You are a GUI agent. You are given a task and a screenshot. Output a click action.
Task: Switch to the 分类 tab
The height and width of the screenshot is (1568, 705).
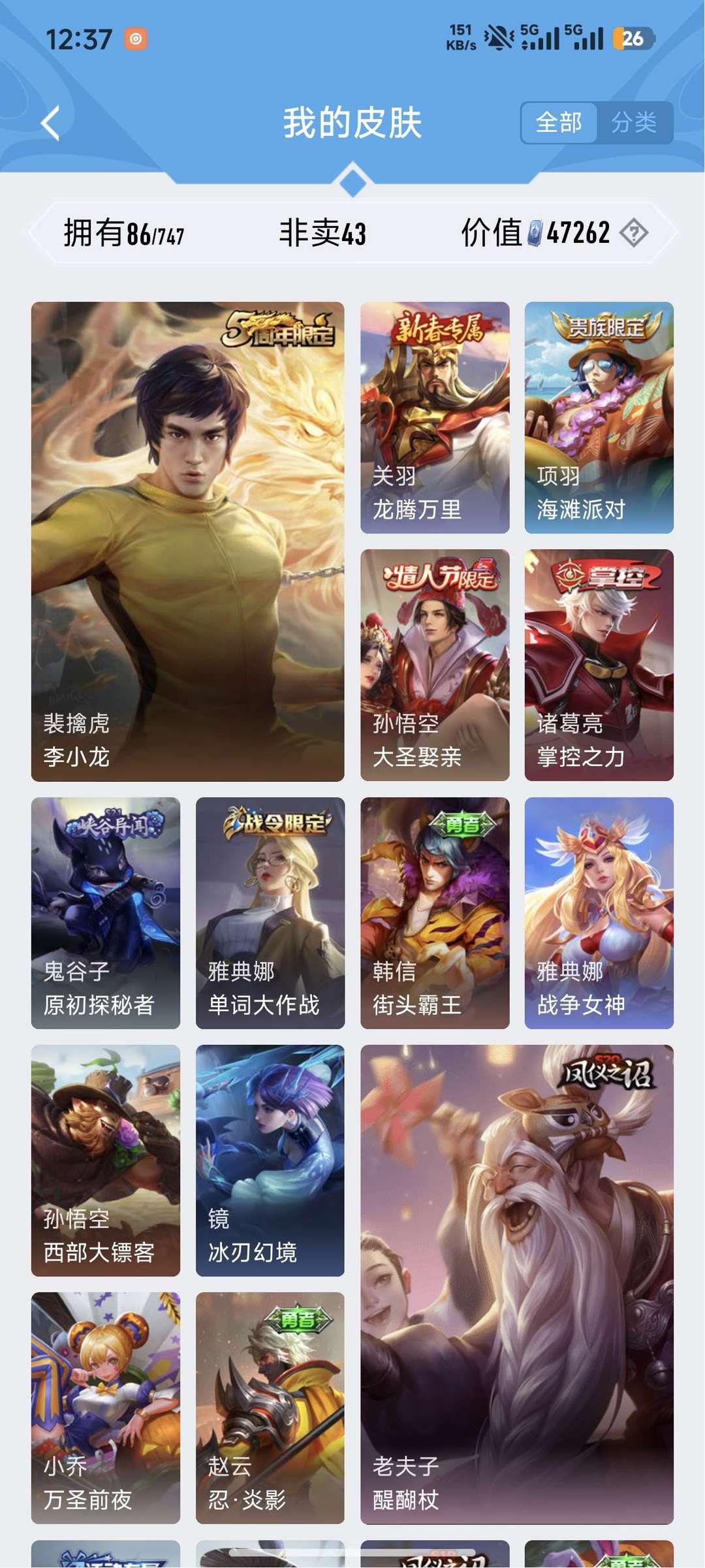[x=633, y=123]
